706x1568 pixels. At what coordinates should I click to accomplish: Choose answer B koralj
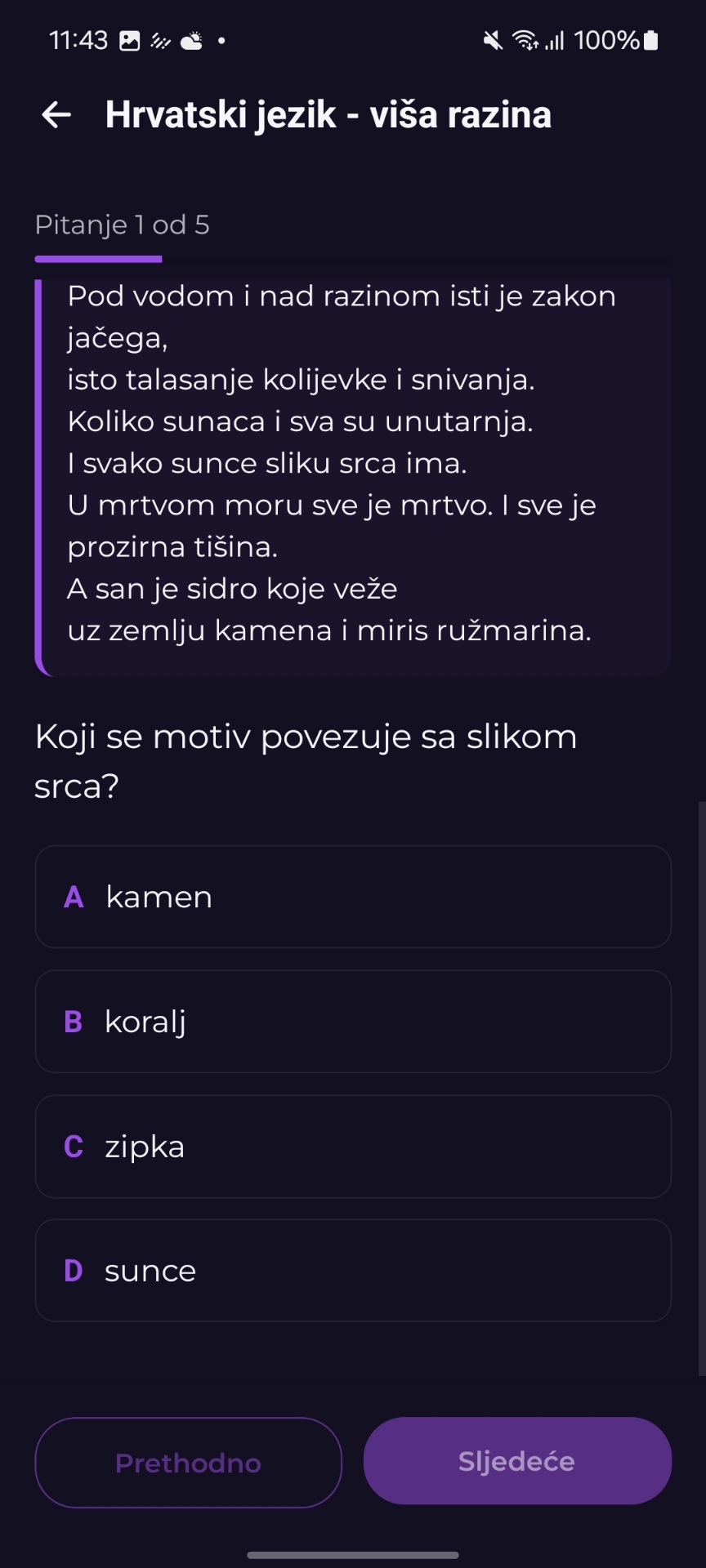tap(353, 1022)
